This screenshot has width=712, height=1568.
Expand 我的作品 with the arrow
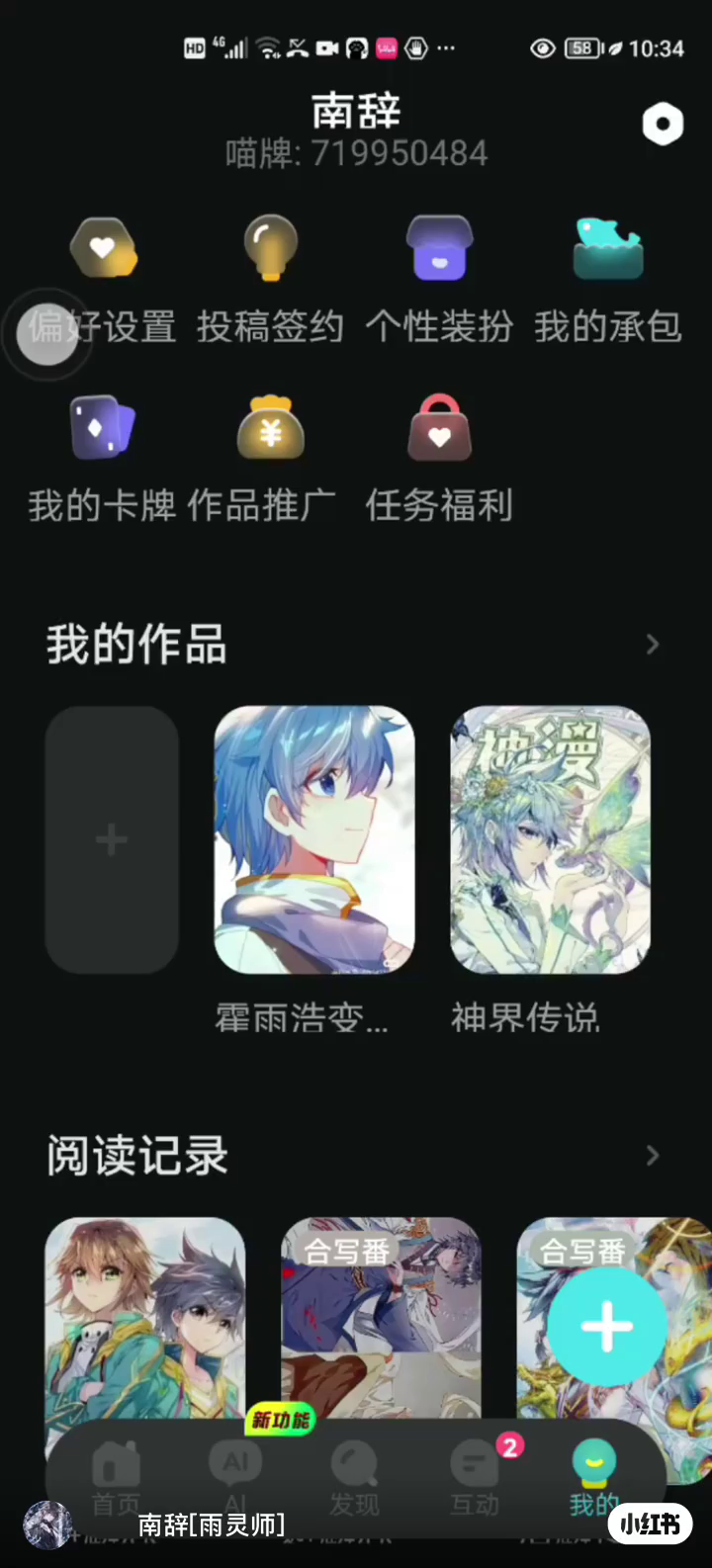(x=652, y=645)
